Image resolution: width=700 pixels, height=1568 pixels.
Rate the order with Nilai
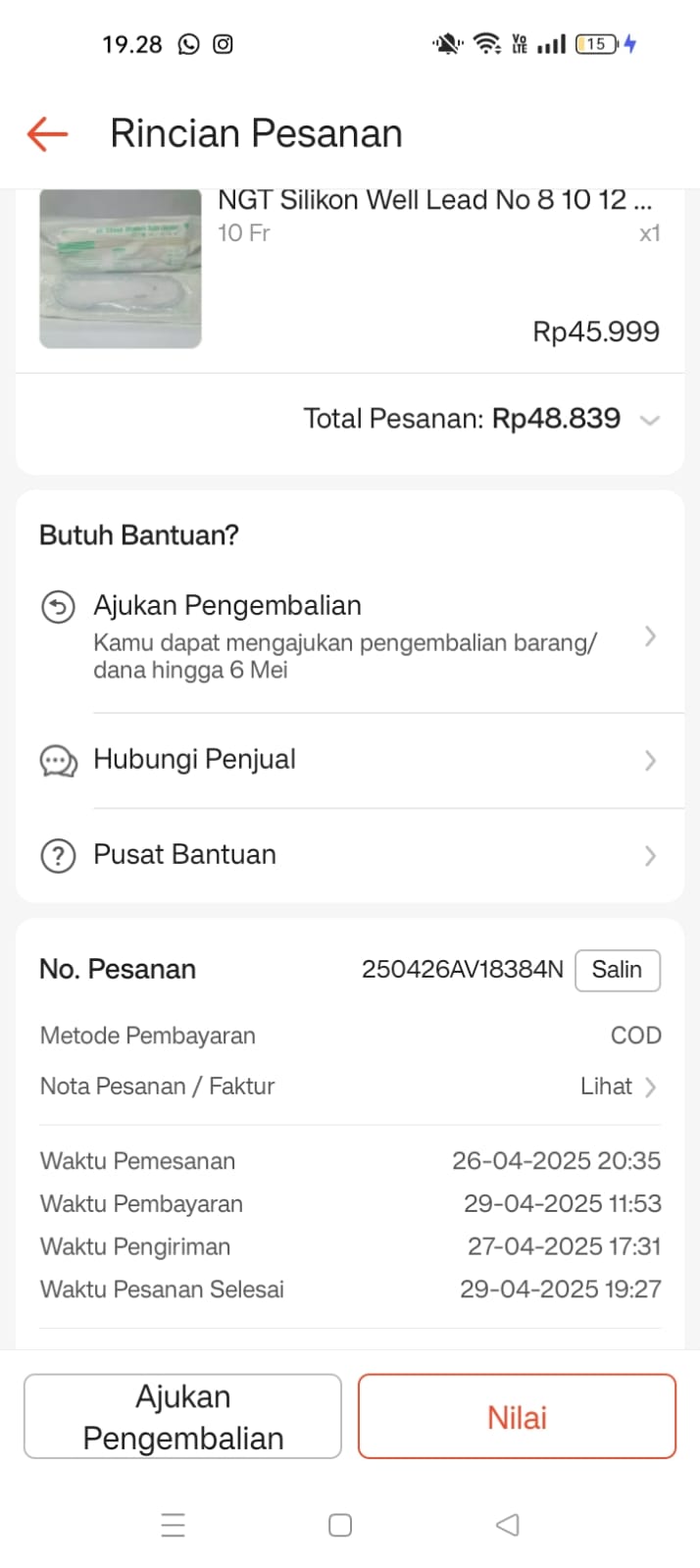pos(517,1416)
